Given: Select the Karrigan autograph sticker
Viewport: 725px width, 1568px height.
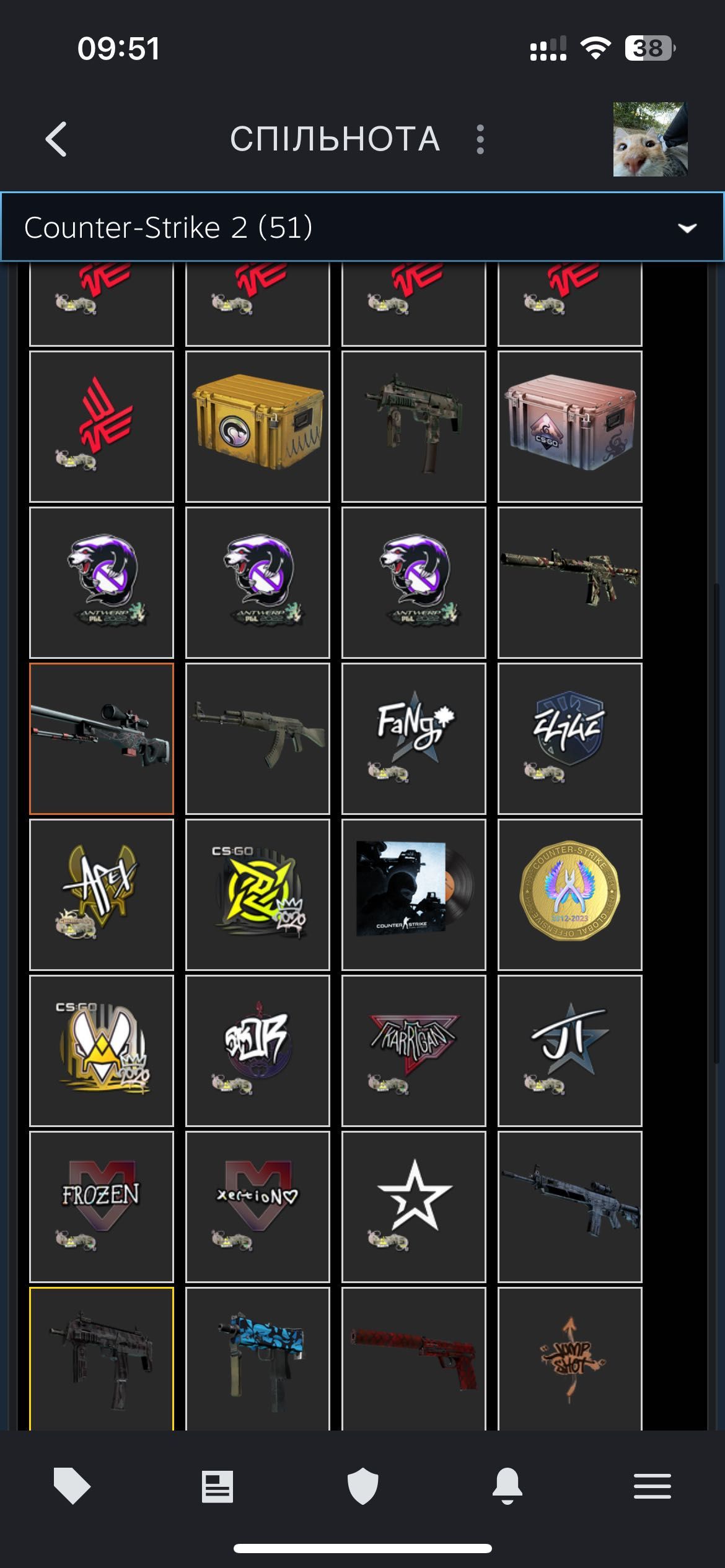Looking at the screenshot, I should 414,1050.
